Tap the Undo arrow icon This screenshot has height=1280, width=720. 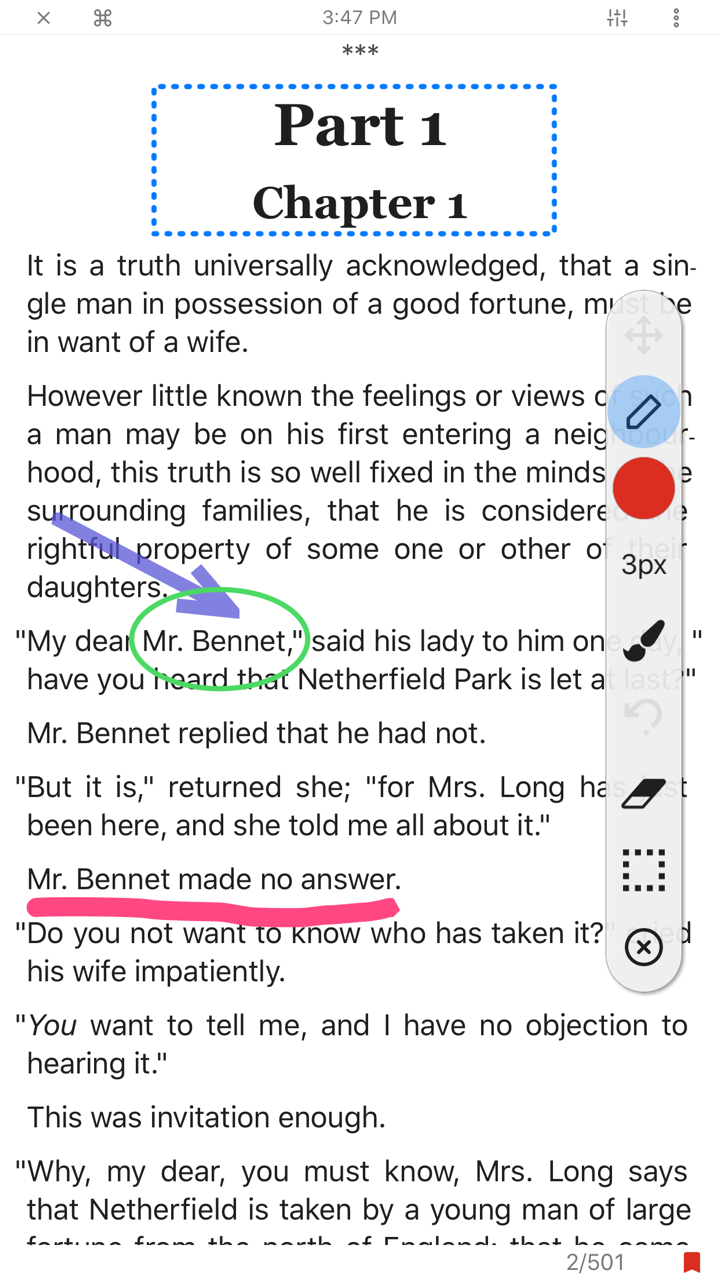click(644, 717)
